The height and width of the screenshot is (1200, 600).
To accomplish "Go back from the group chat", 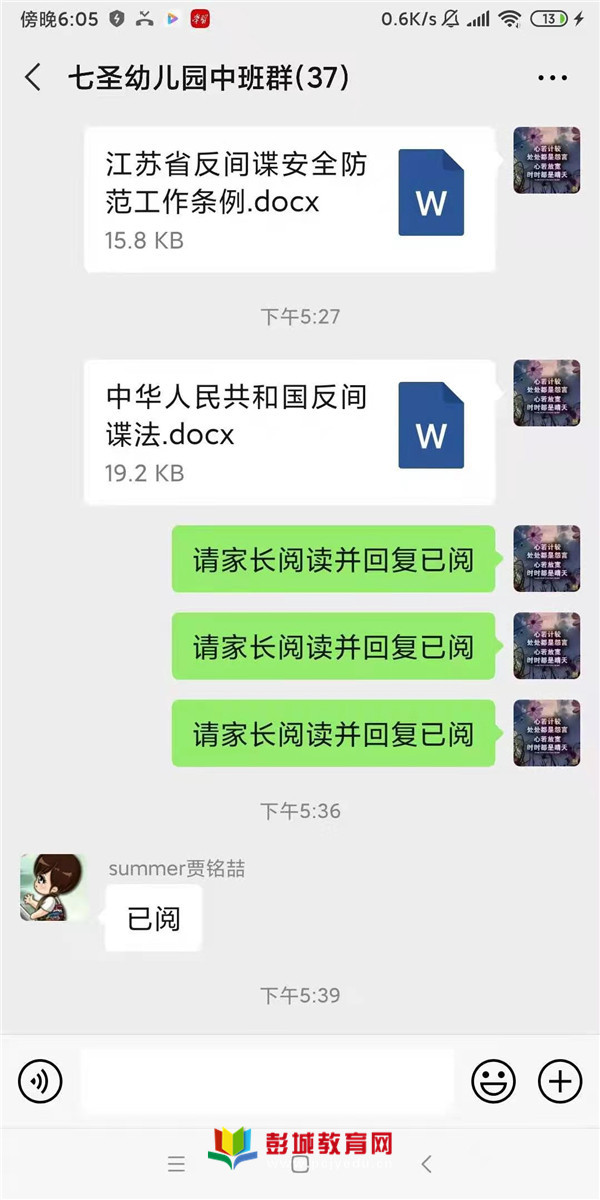I will (33, 78).
